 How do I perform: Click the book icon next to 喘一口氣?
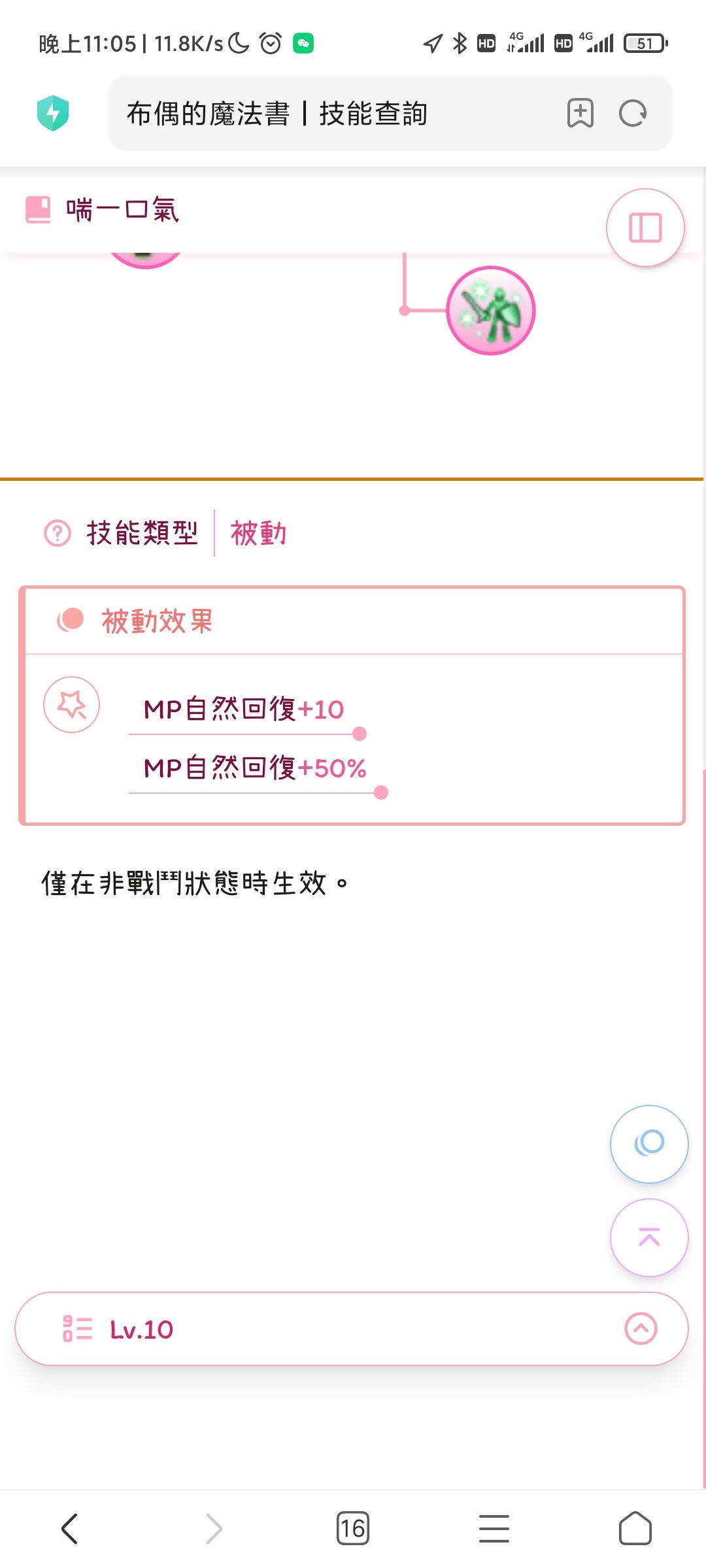click(37, 209)
